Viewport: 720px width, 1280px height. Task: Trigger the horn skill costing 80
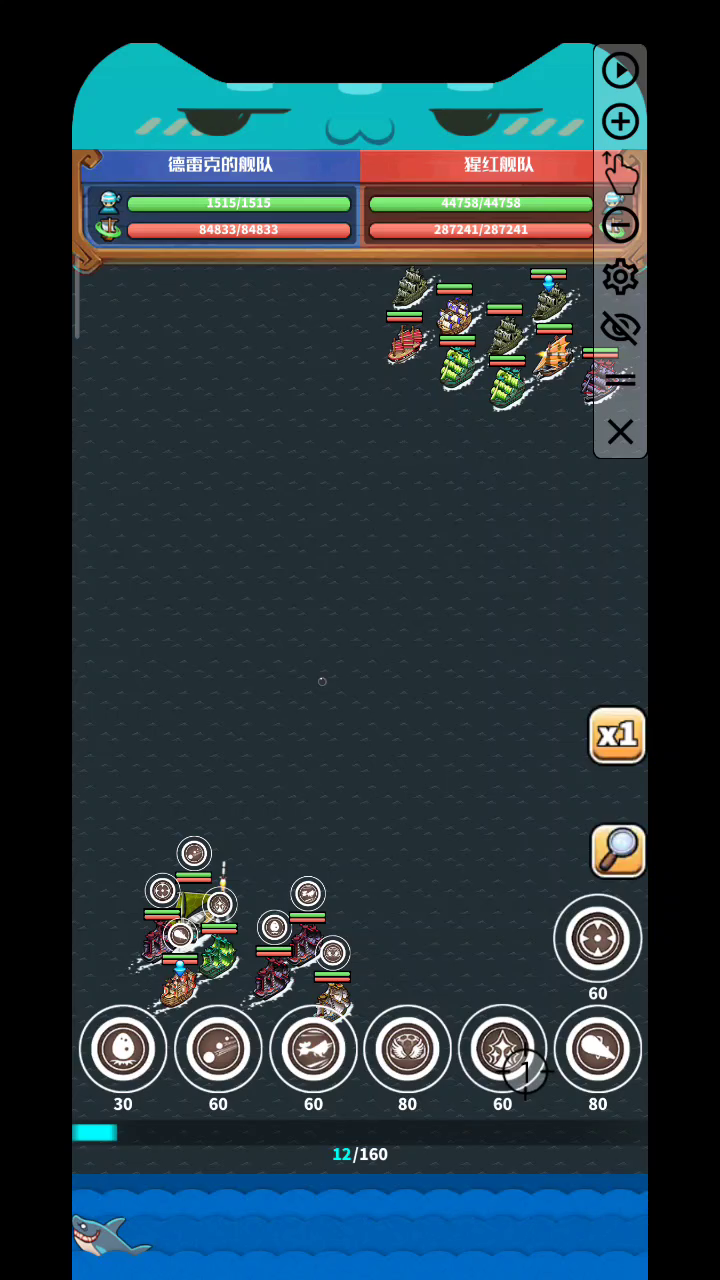[x=598, y=1049]
